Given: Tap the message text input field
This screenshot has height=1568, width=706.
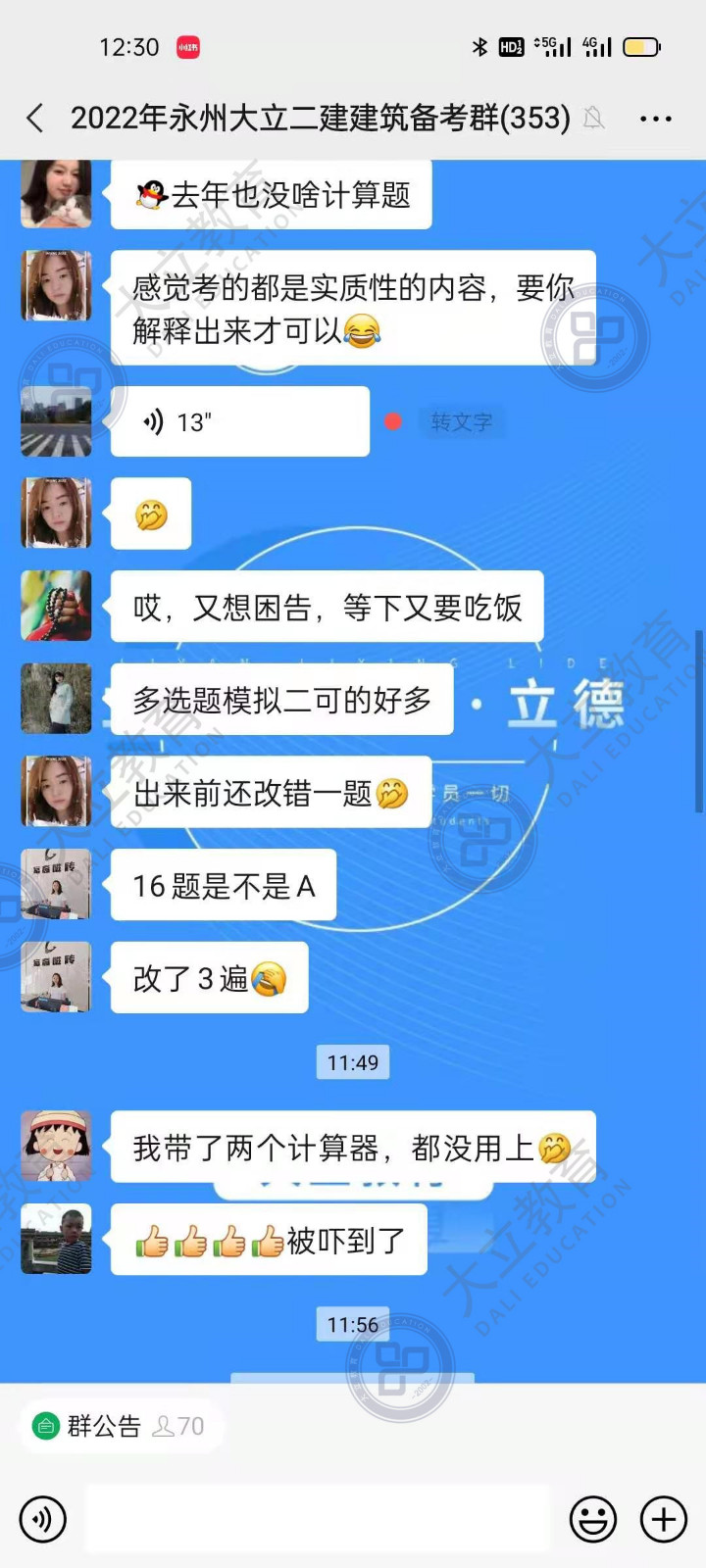Looking at the screenshot, I should point(319,1520).
